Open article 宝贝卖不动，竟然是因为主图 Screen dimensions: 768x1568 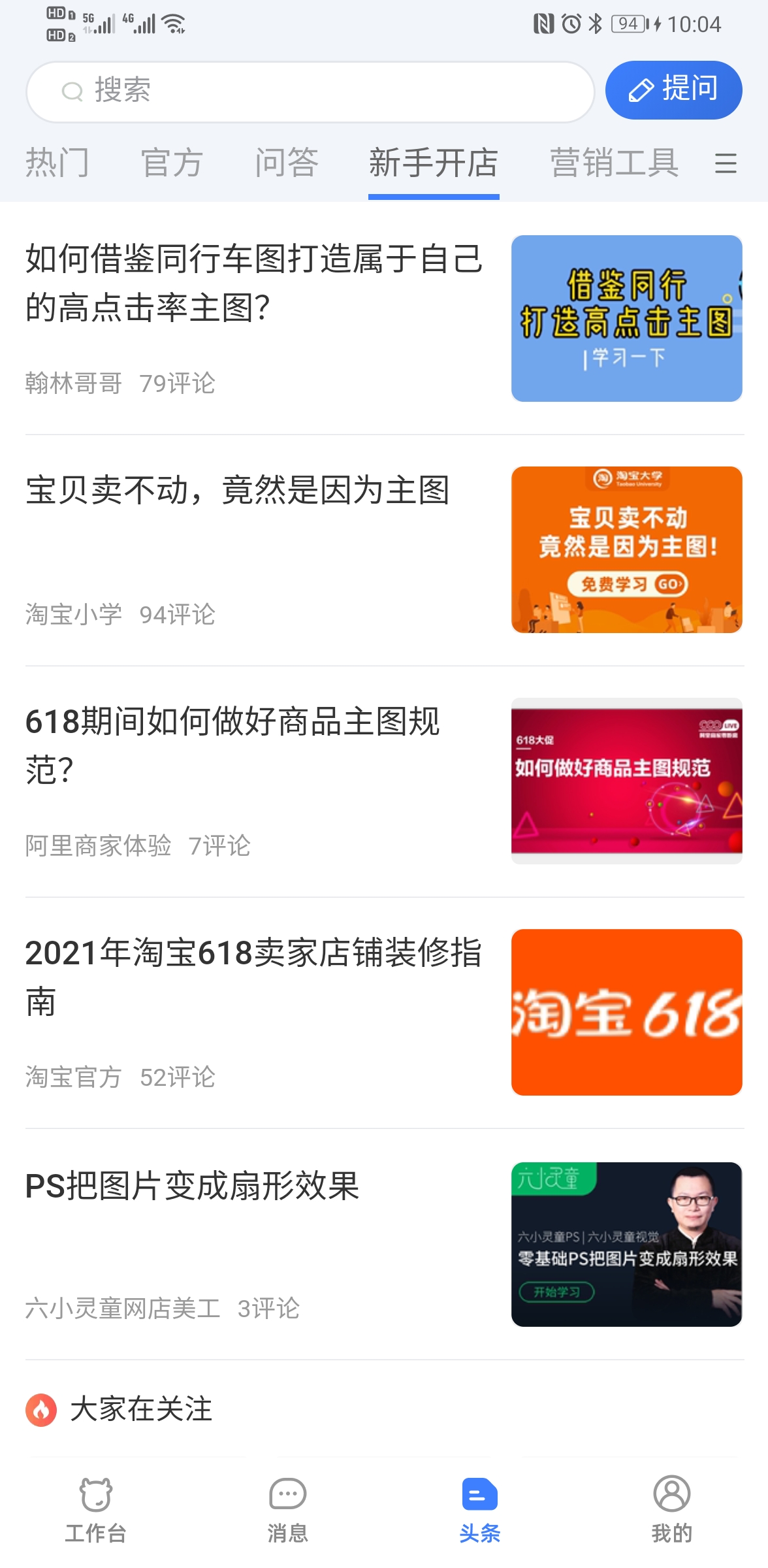point(238,490)
